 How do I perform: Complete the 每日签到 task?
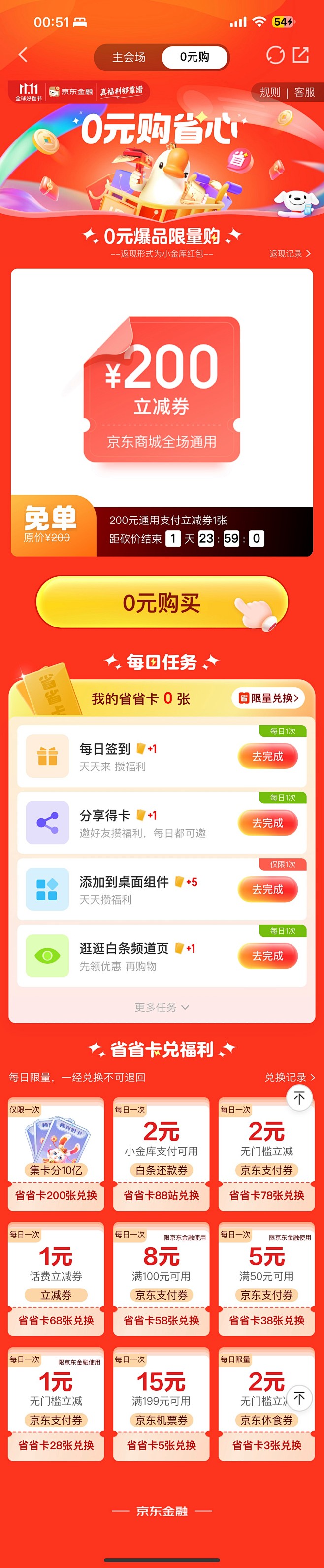(267, 756)
